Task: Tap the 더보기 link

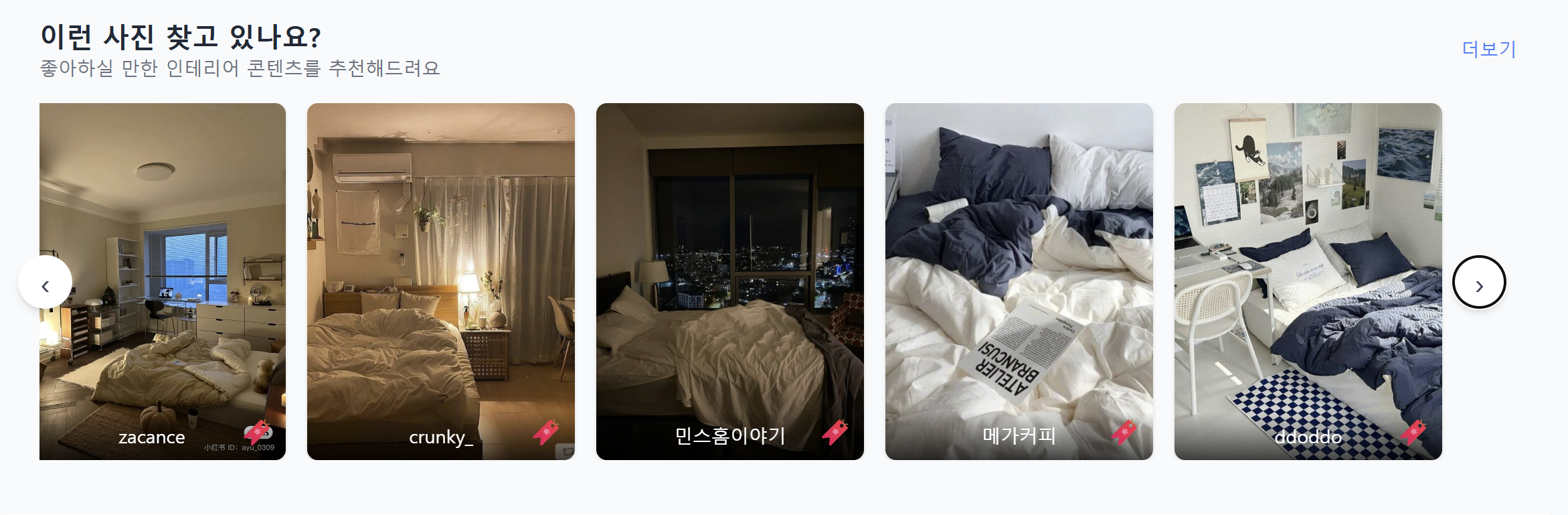Action: tap(1488, 49)
